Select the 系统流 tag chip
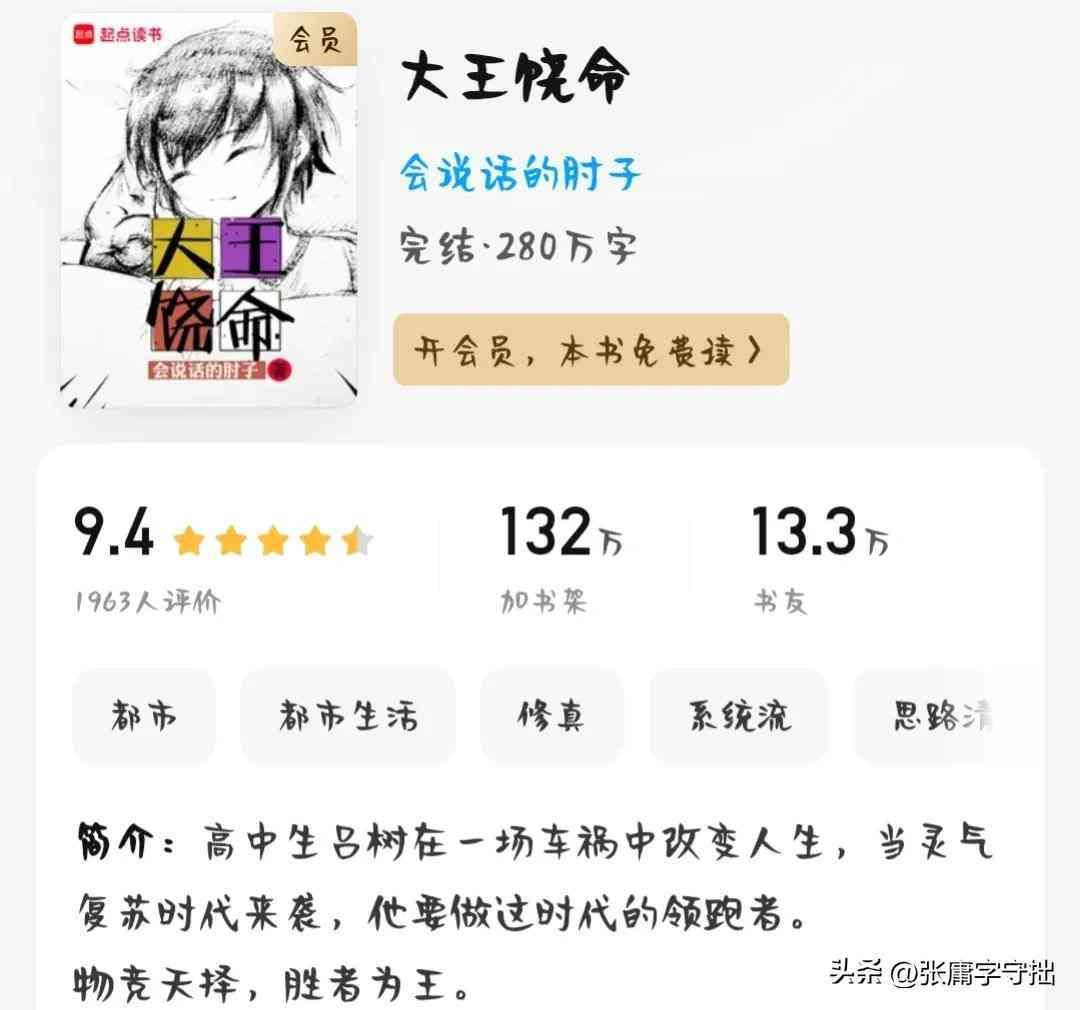Screen dimensions: 1080x1010 tap(739, 716)
